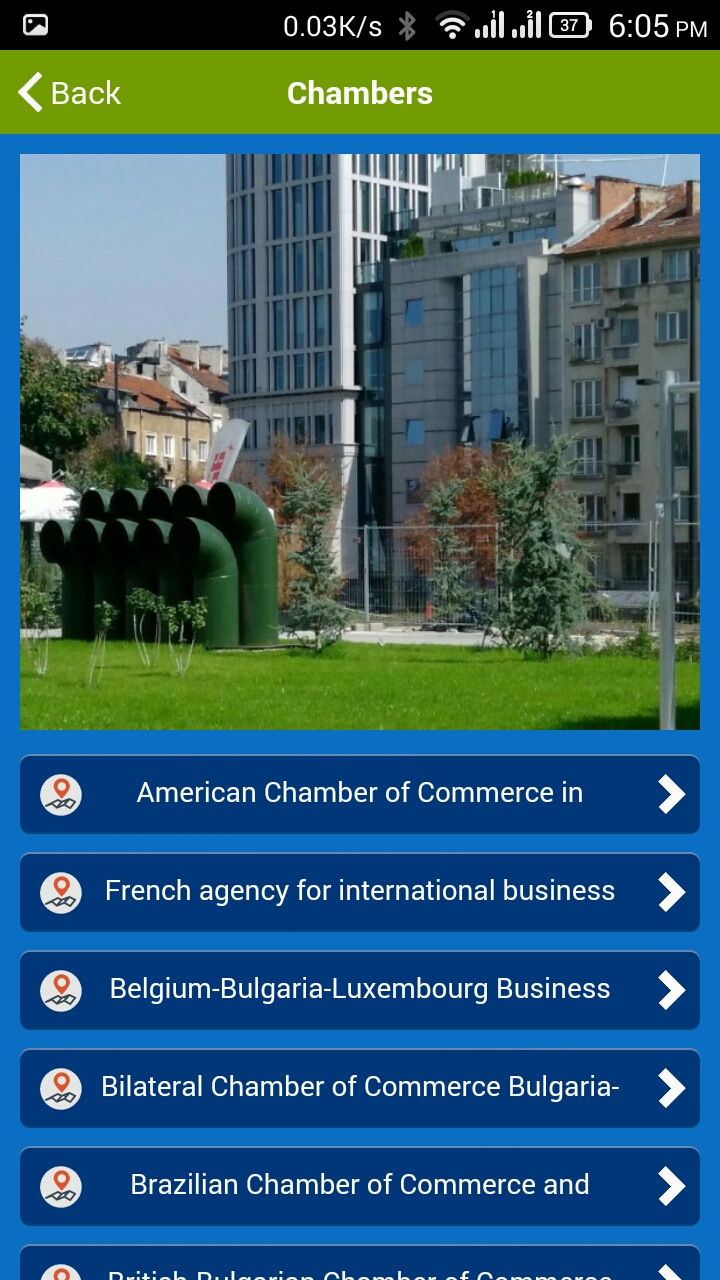
Task: Tap the clock showing 6:05 PM
Action: point(658,25)
